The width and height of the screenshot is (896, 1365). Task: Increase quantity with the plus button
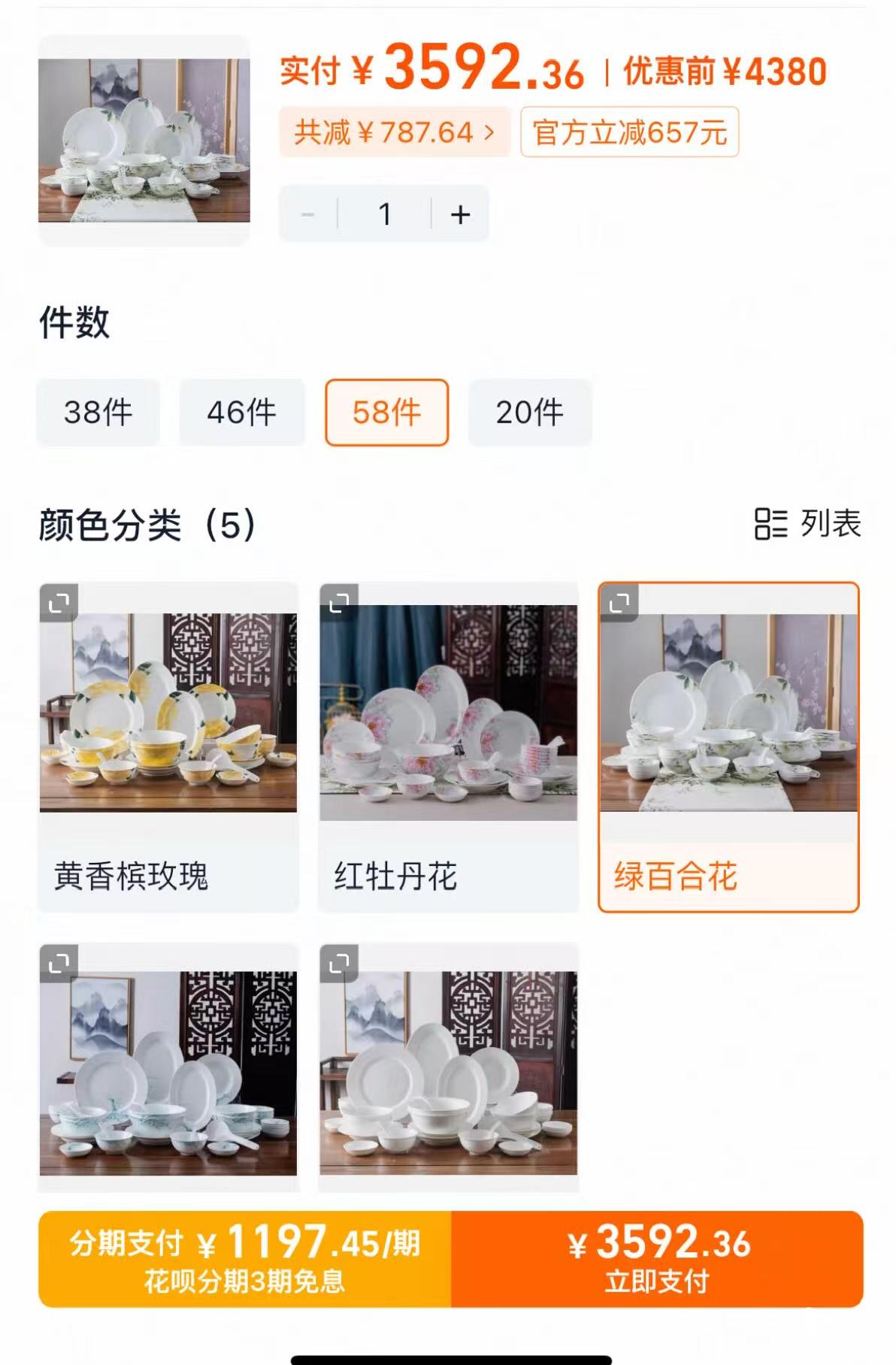pos(460,215)
